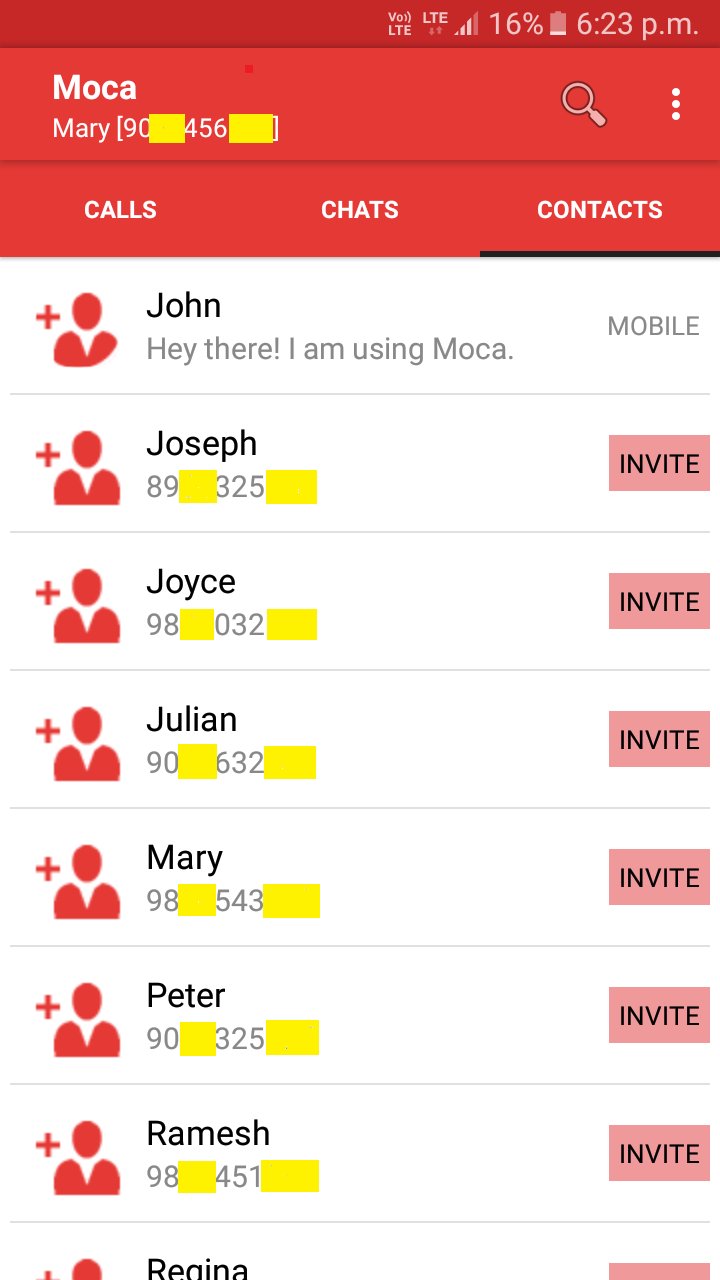Viewport: 720px width, 1280px height.
Task: Tap the add-contact icon beside Joyce
Action: pyautogui.click(x=77, y=601)
